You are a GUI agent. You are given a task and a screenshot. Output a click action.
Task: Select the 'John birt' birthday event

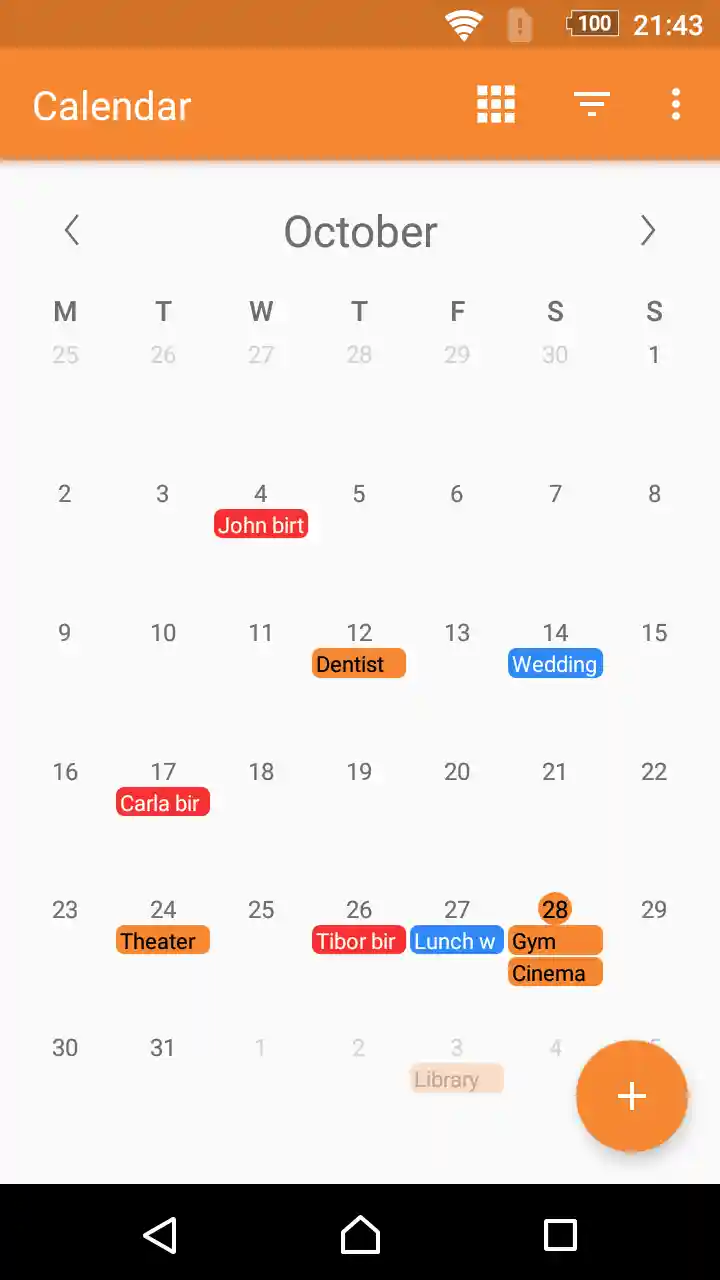point(260,524)
